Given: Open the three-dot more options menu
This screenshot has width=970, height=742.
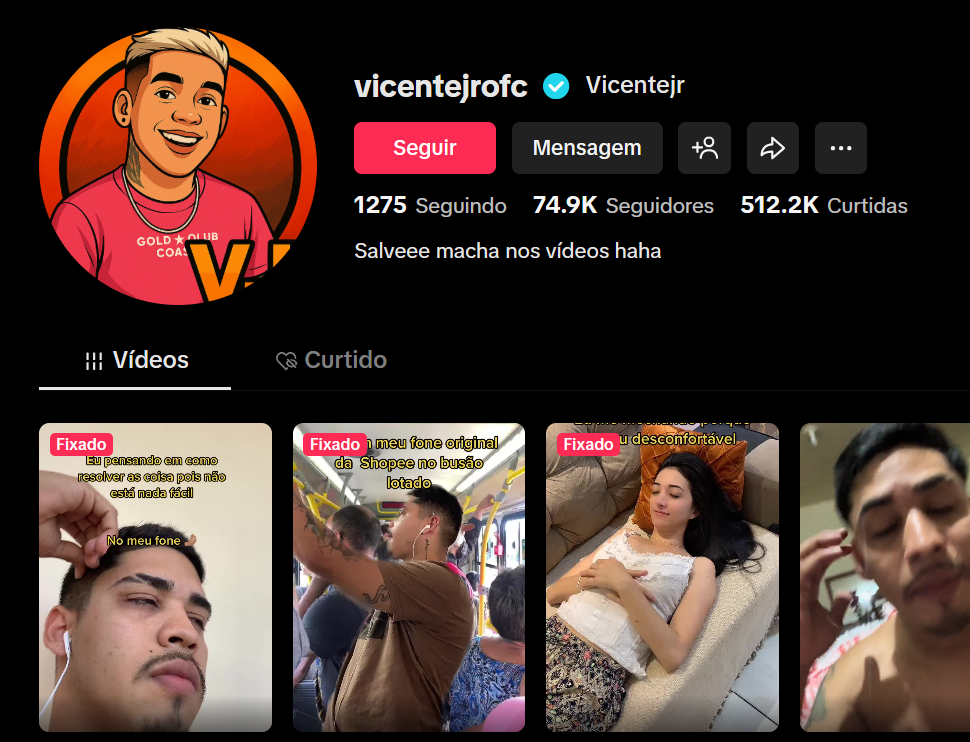Looking at the screenshot, I should click(x=840, y=148).
